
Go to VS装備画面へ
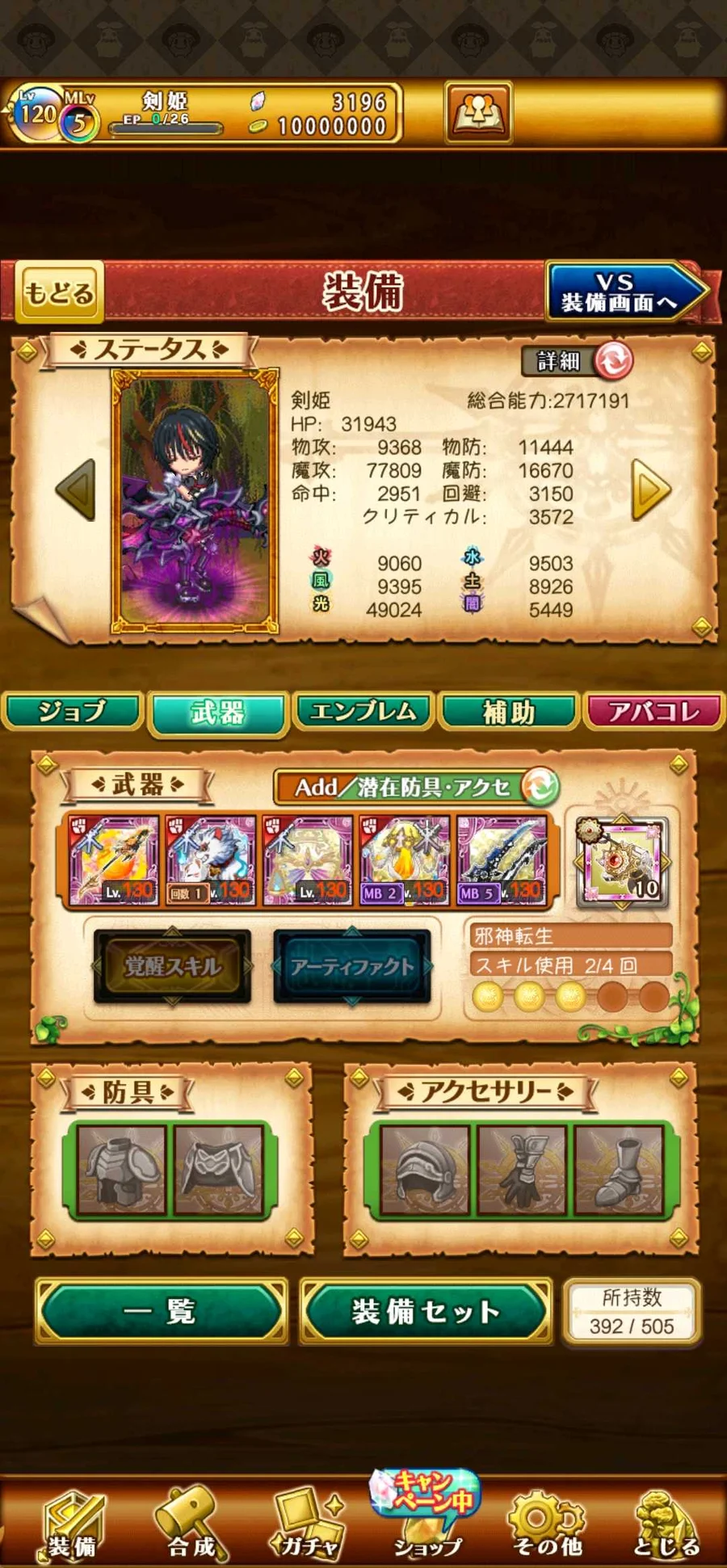click(620, 292)
